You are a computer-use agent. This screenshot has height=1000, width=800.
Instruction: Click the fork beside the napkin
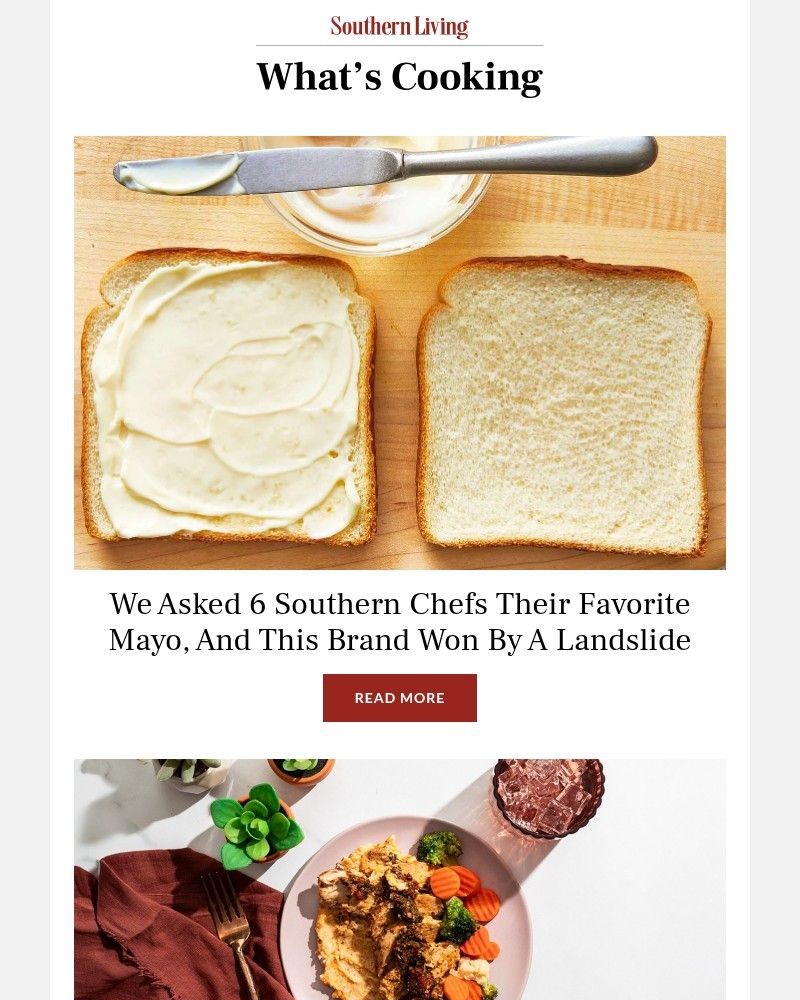[x=235, y=930]
